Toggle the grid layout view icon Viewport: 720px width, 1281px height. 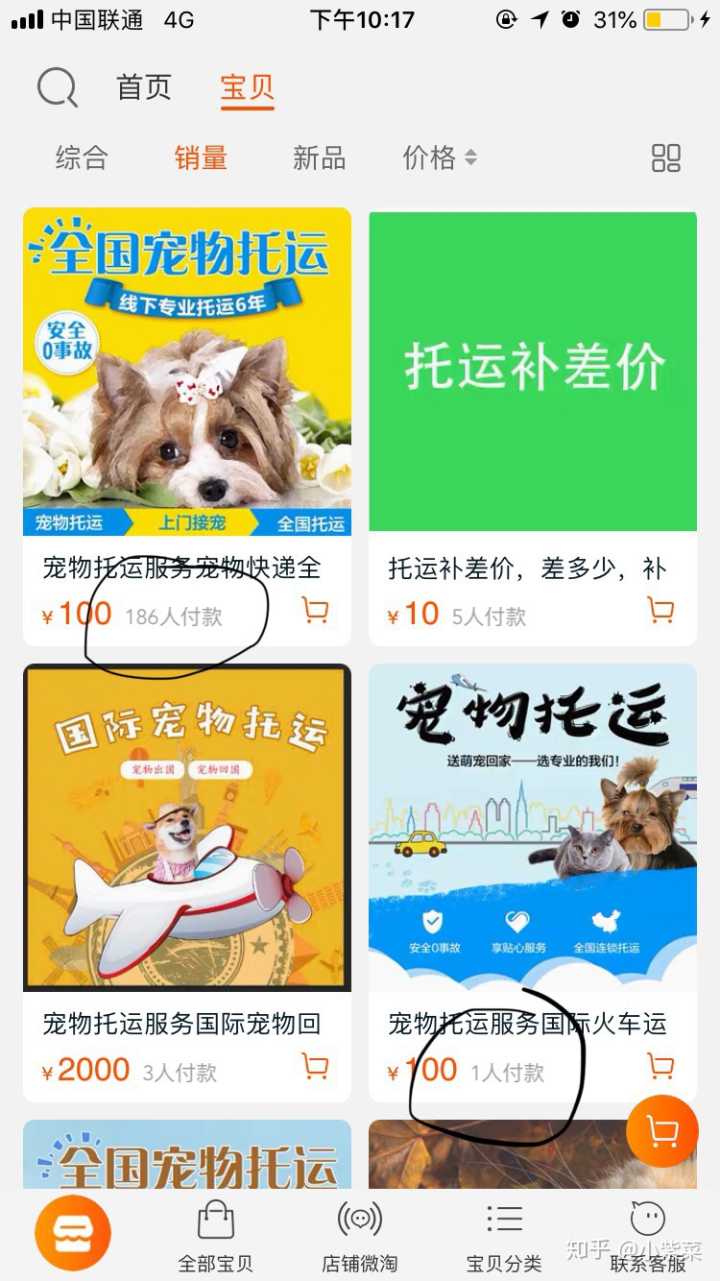665,158
